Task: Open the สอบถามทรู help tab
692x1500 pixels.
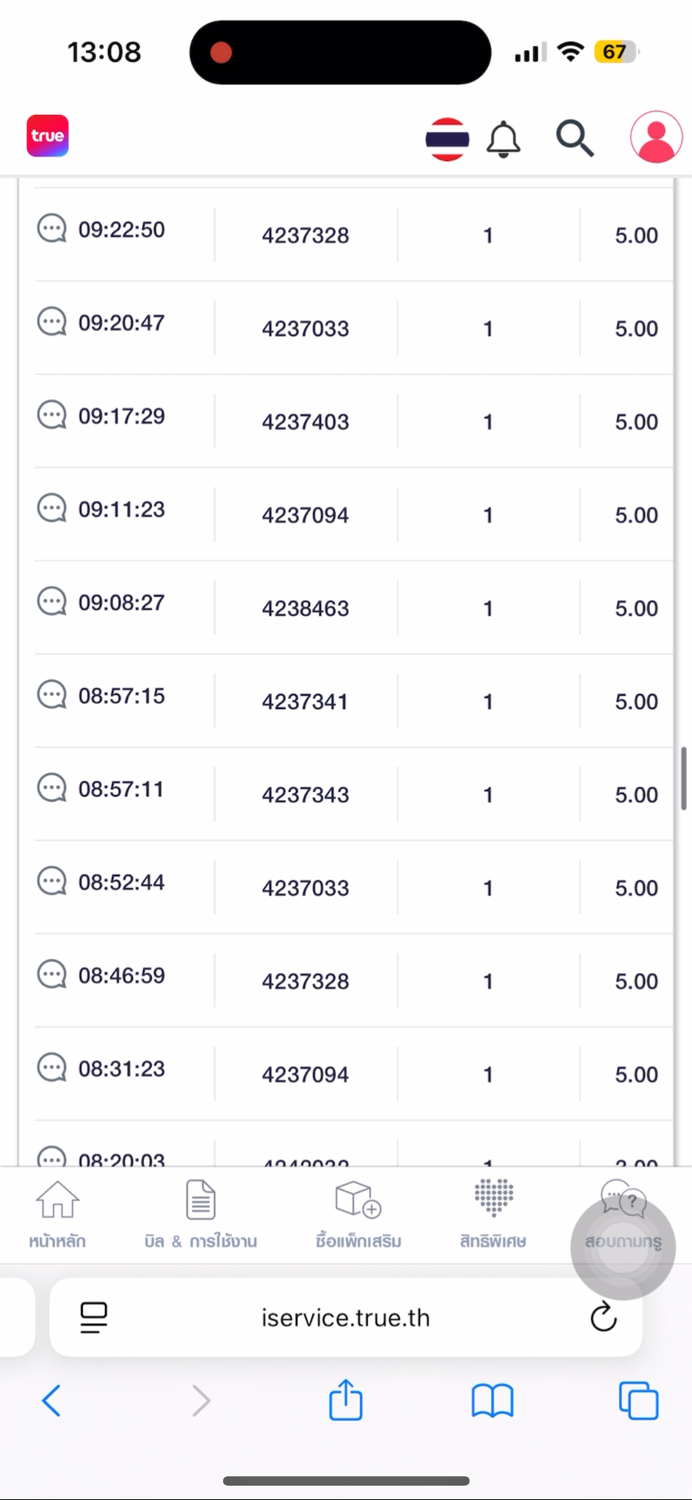Action: click(623, 1215)
